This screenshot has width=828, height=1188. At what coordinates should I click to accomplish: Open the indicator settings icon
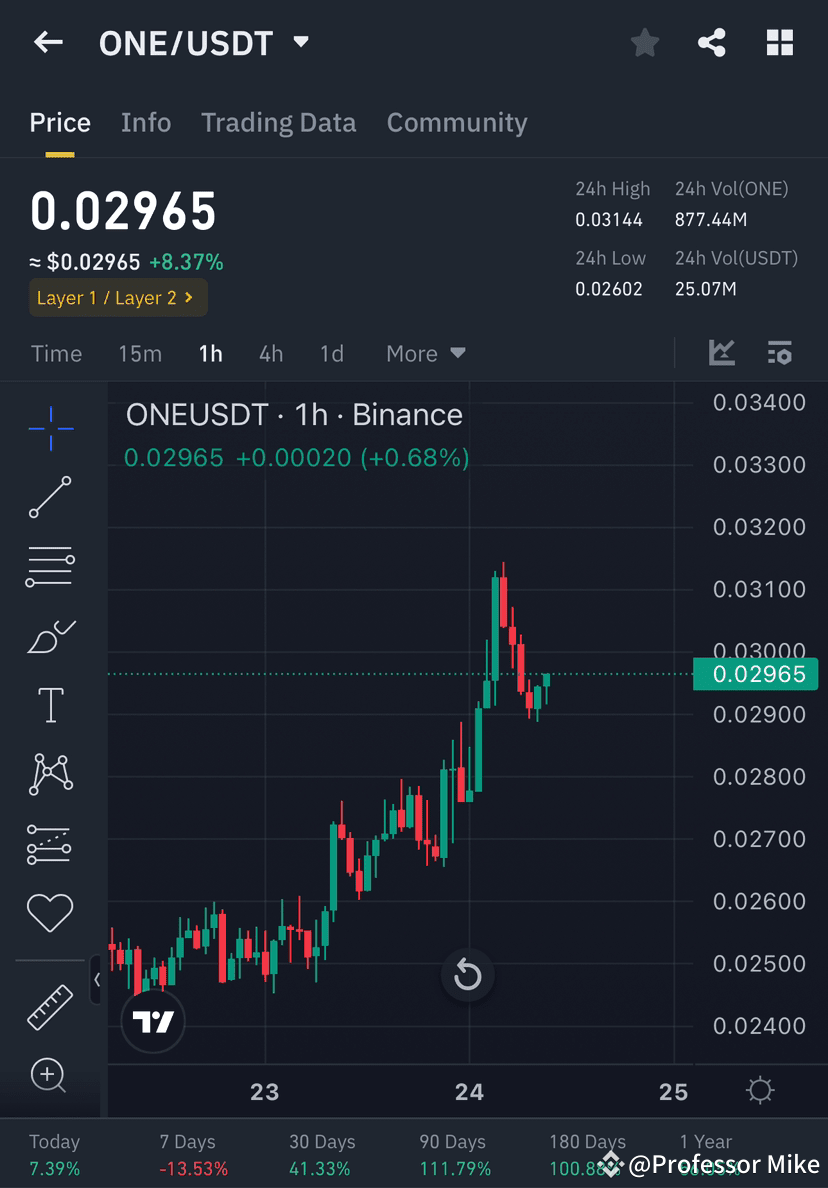tap(779, 353)
